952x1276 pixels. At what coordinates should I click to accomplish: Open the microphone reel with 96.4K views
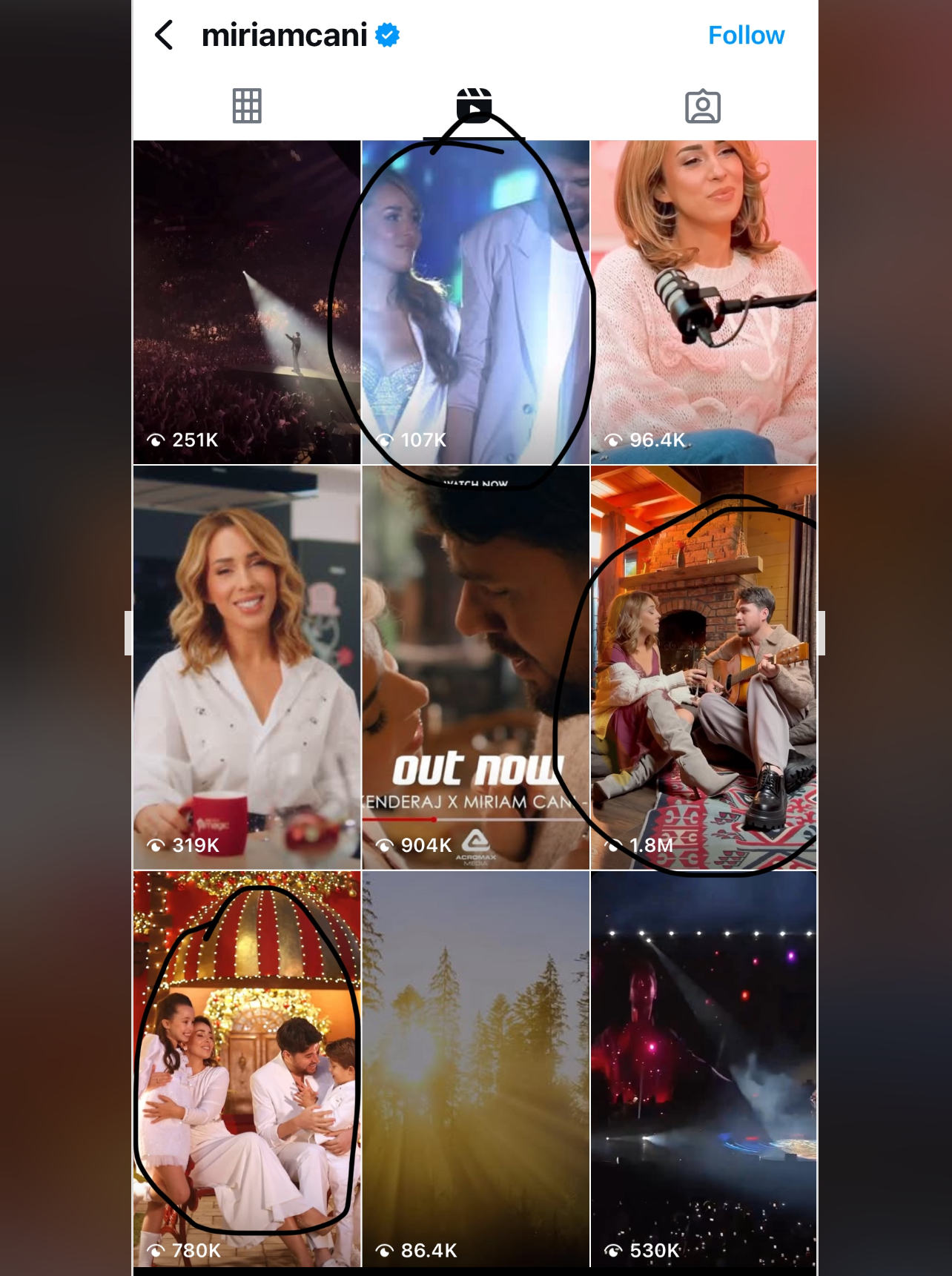tap(704, 302)
